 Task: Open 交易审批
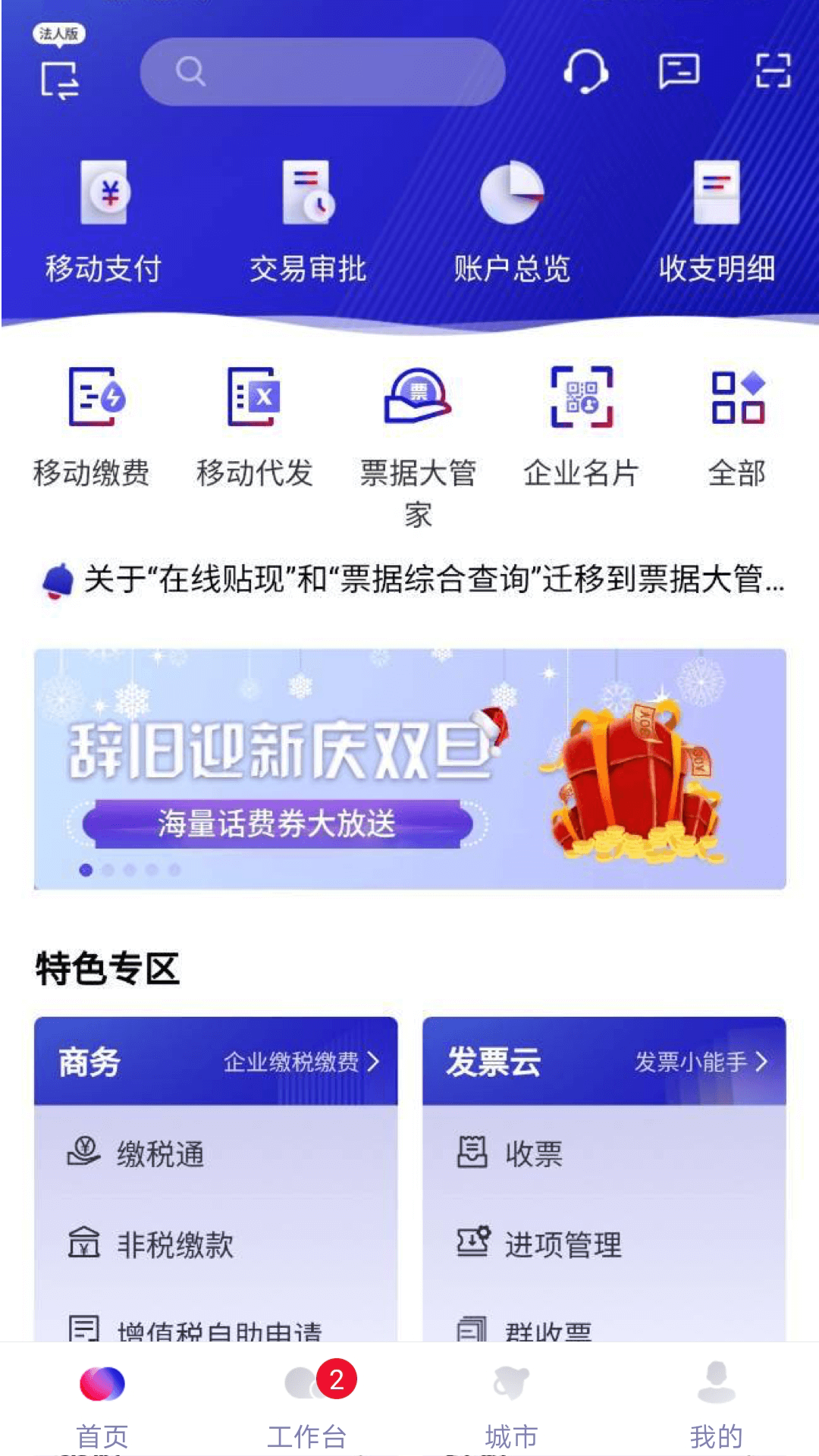308,220
